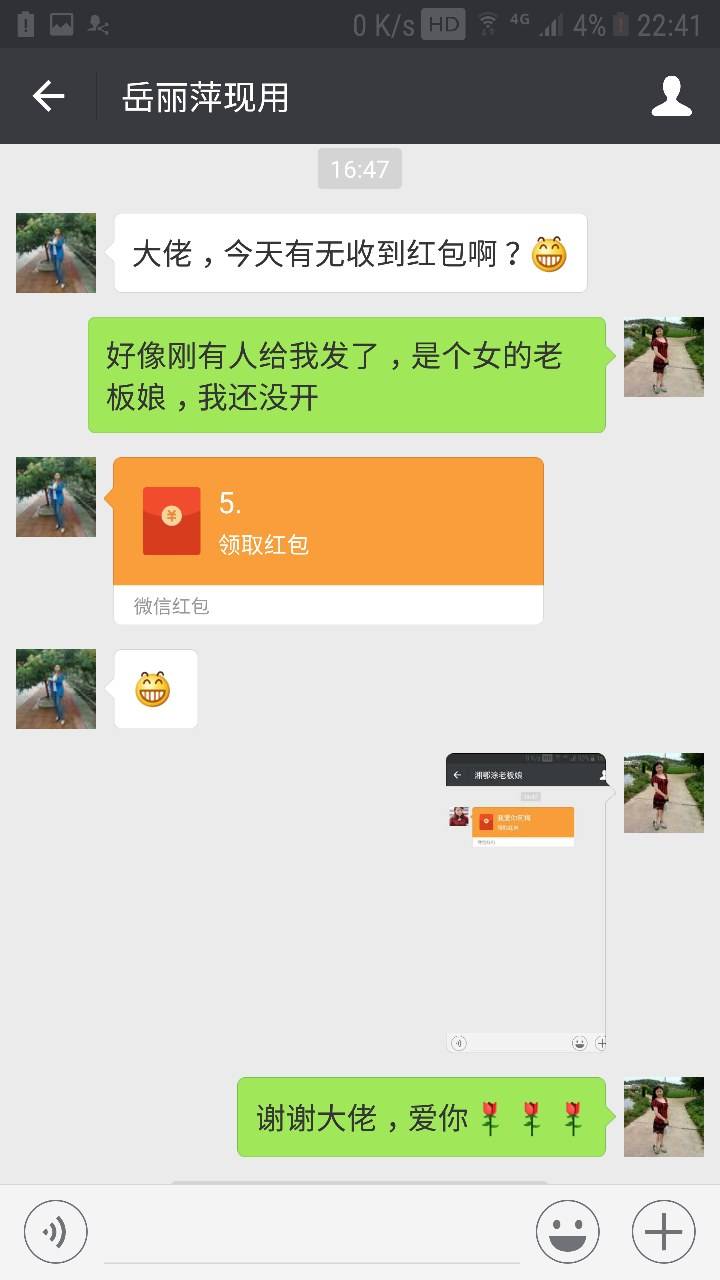Screen dimensions: 720x1280
Task: Open the 领取红包 red packet
Action: [328, 523]
